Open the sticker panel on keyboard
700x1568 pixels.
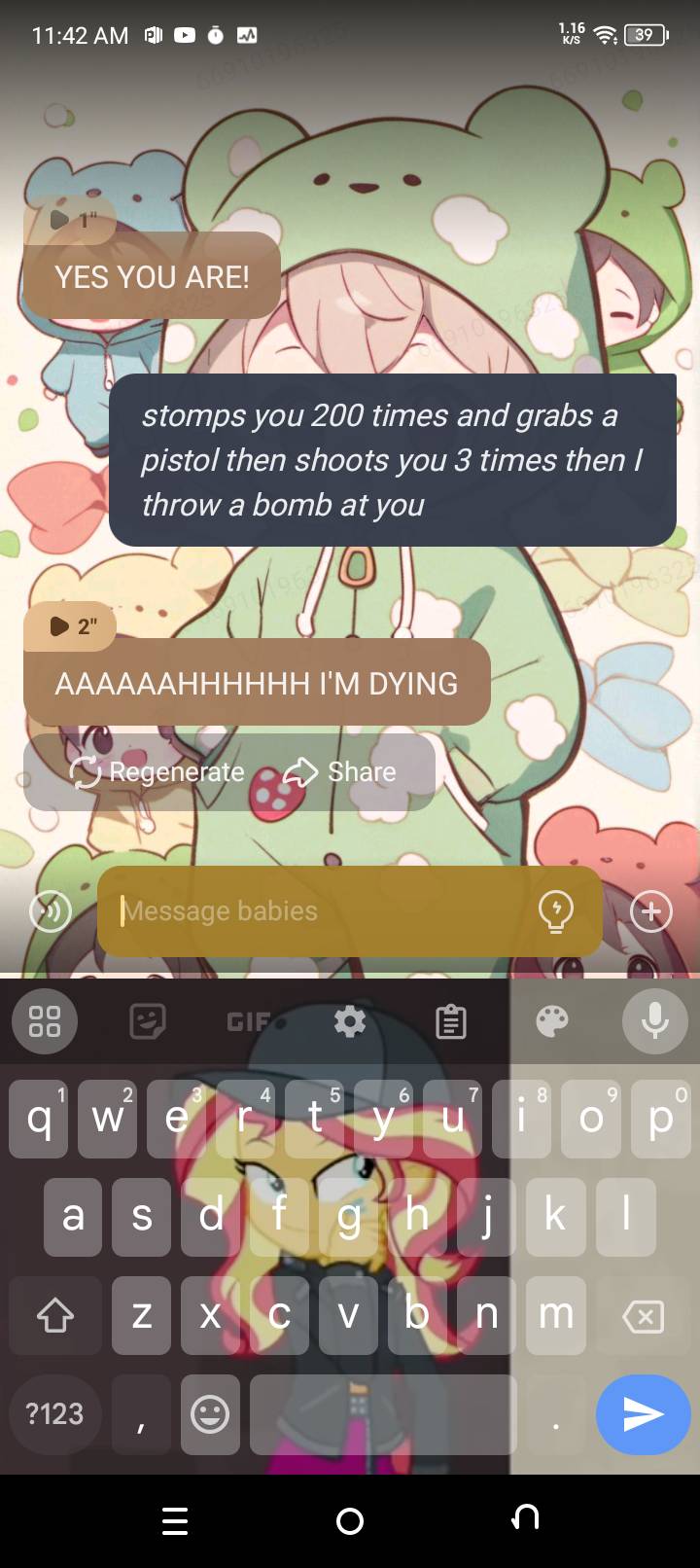coord(147,1021)
